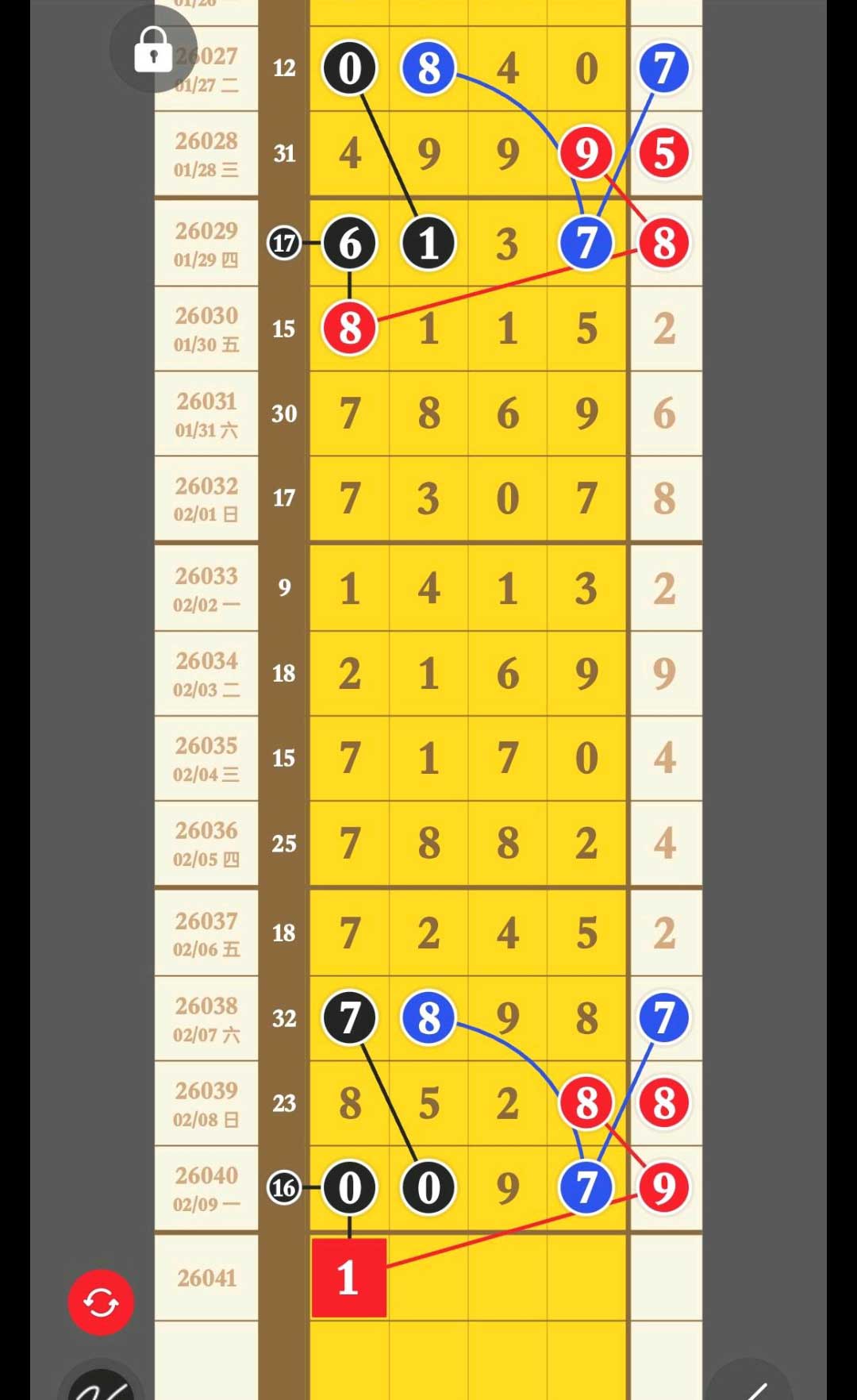Tap the lock icon at top left
857x1400 pixels.
click(153, 50)
